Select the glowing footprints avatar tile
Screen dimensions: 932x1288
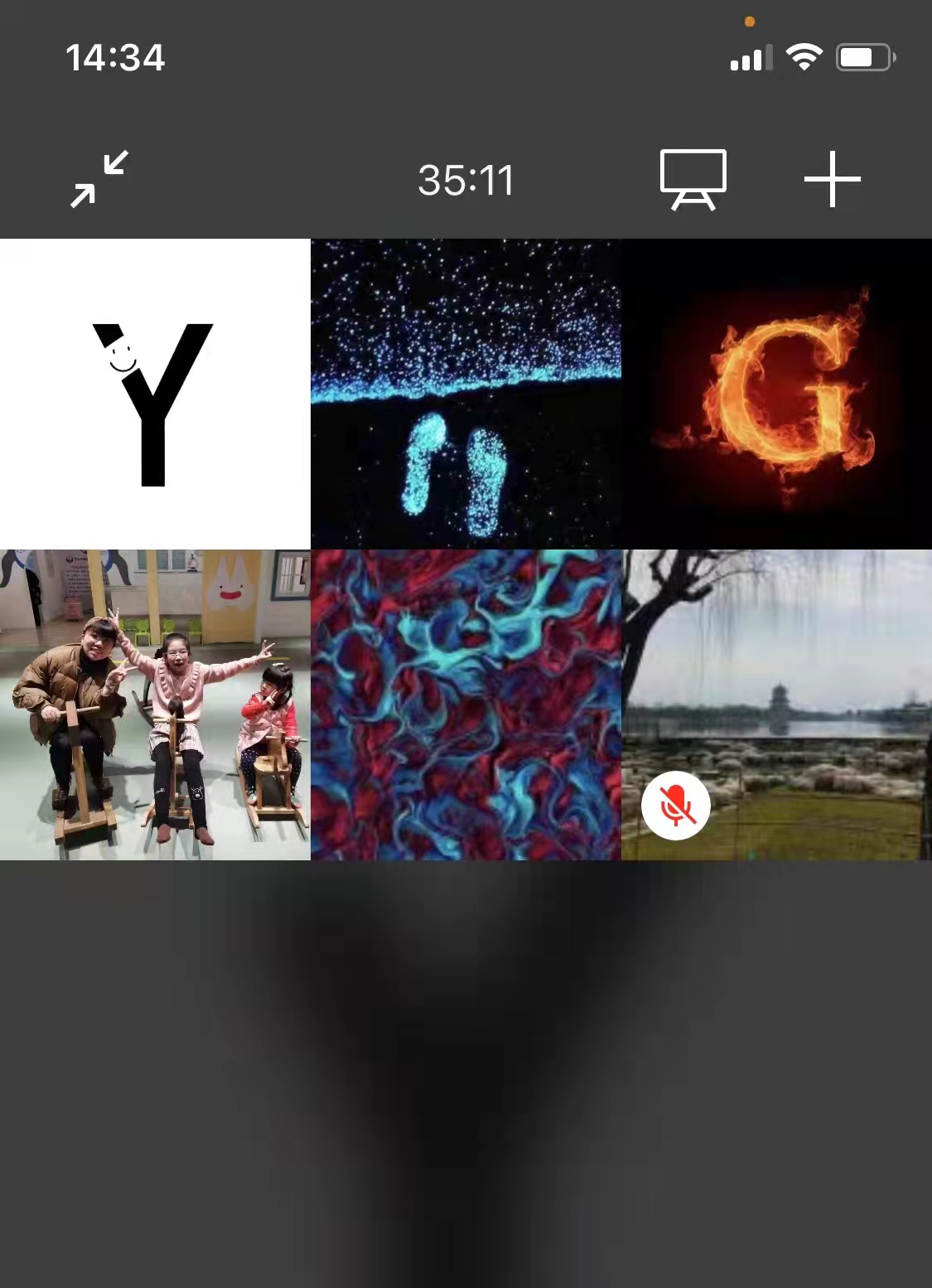coord(466,394)
